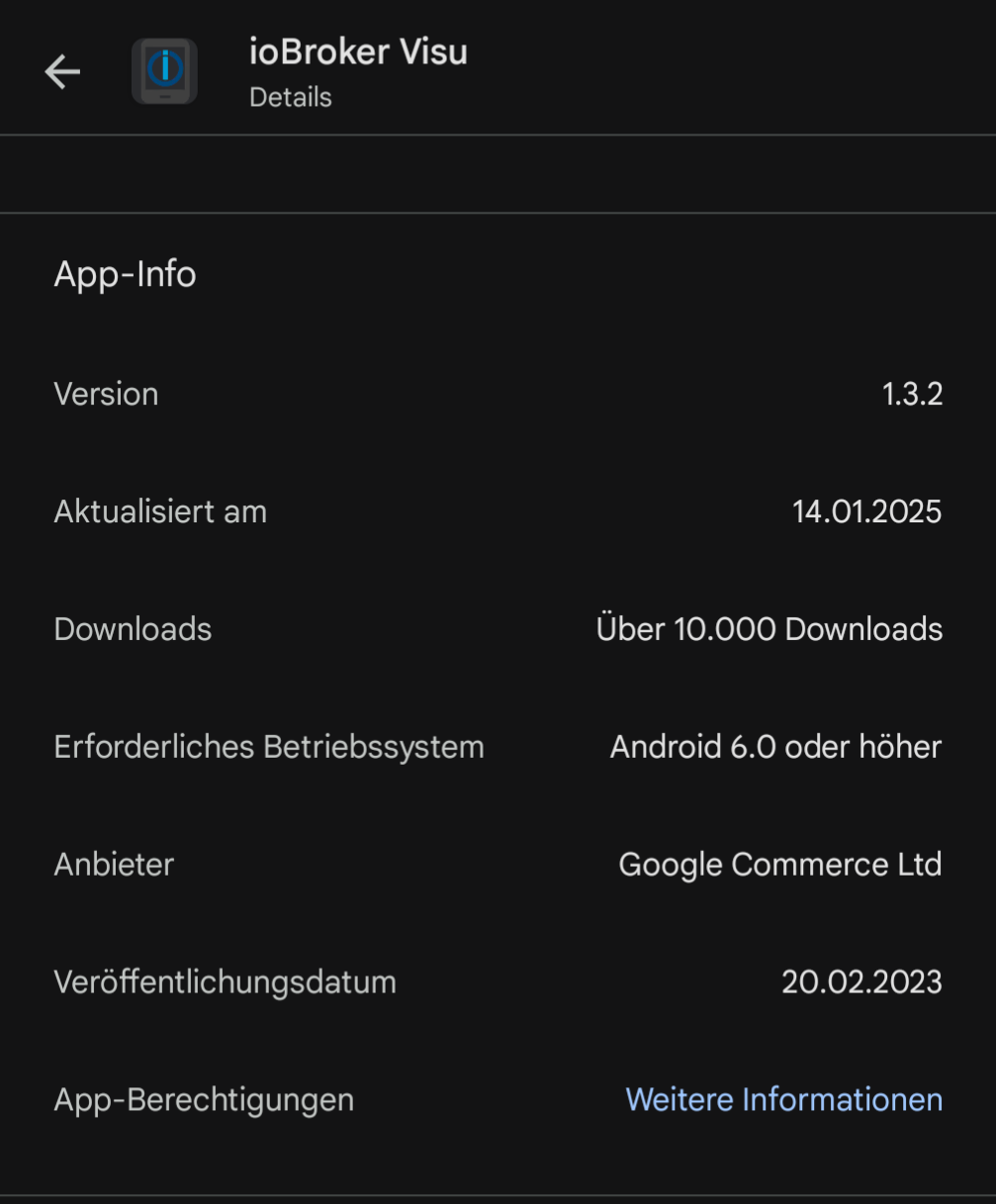The height and width of the screenshot is (1204, 996).
Task: Open Weitere Informationen for App-Berechtigungen
Action: (x=783, y=1099)
